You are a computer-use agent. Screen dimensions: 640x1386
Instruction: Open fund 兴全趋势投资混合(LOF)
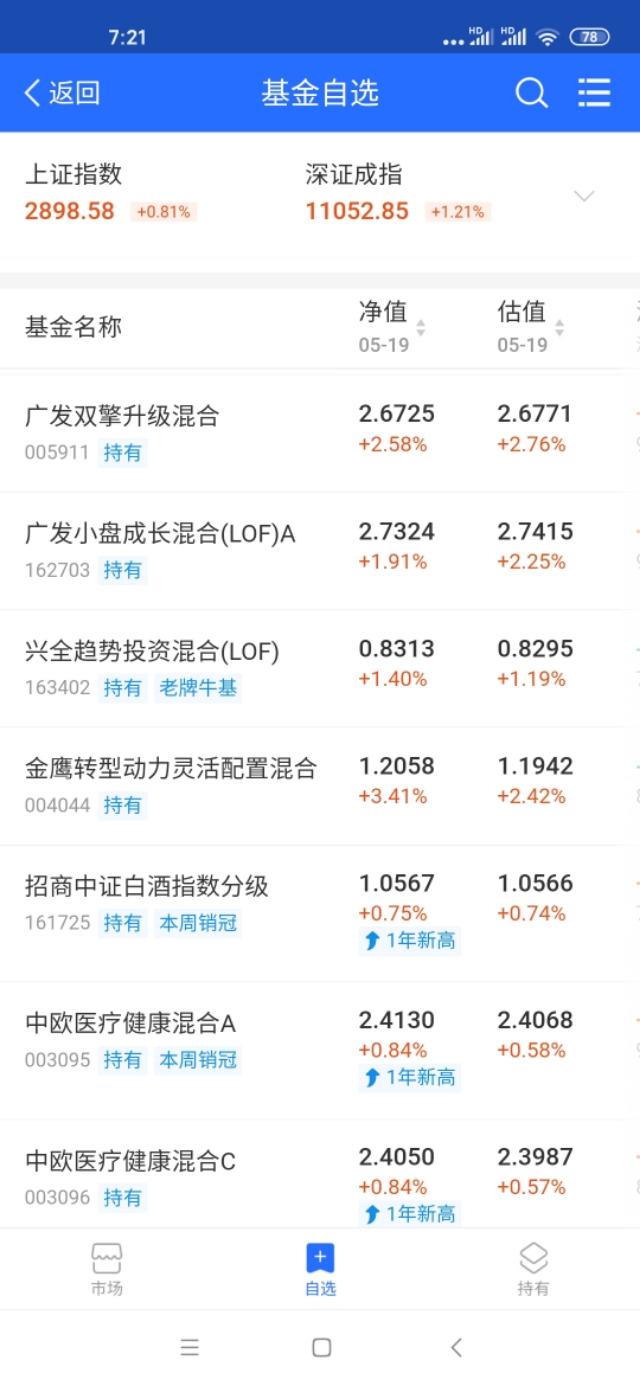(x=320, y=668)
